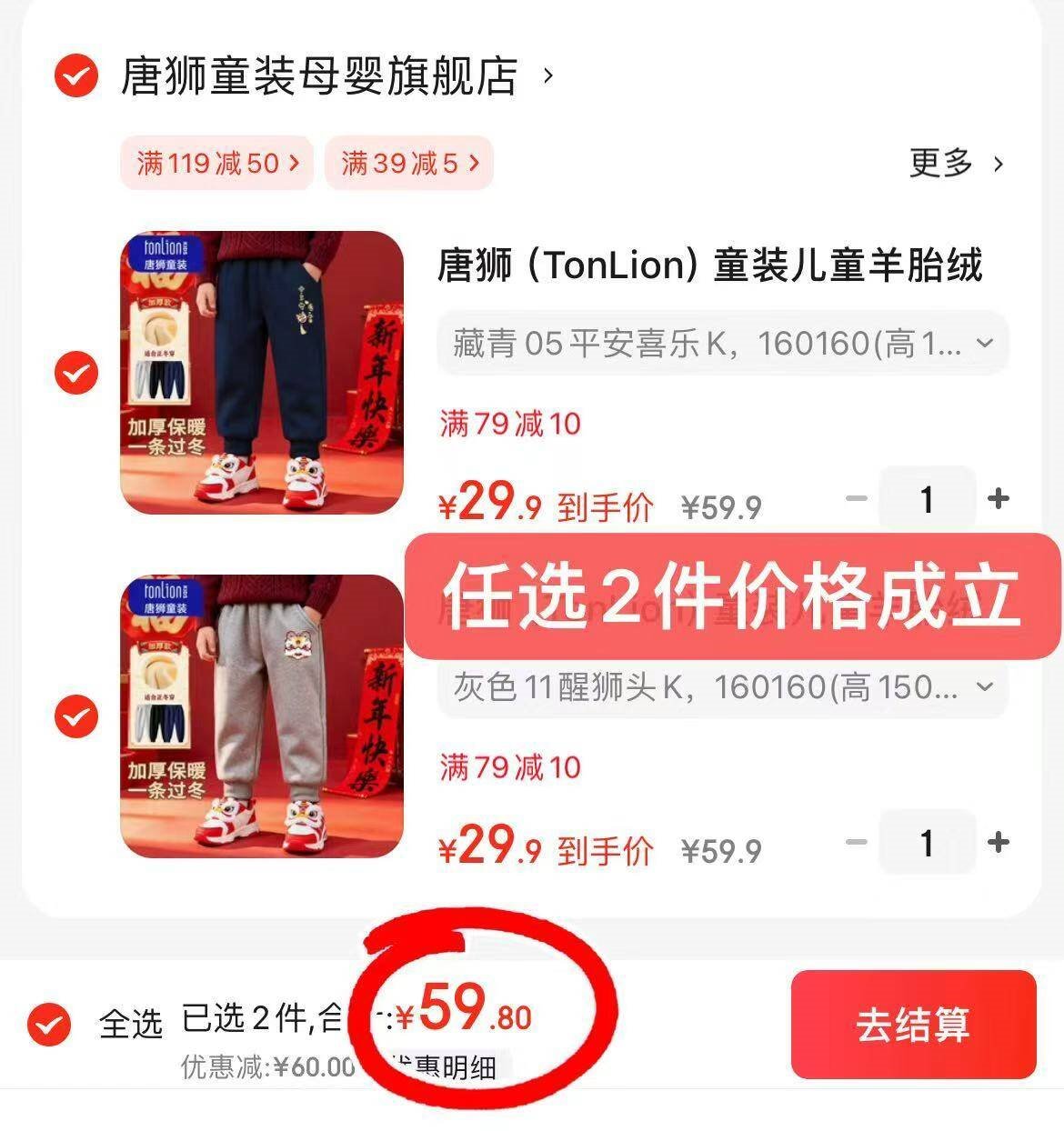
Task: Open the 灰色 pants product image
Action: pos(262,716)
